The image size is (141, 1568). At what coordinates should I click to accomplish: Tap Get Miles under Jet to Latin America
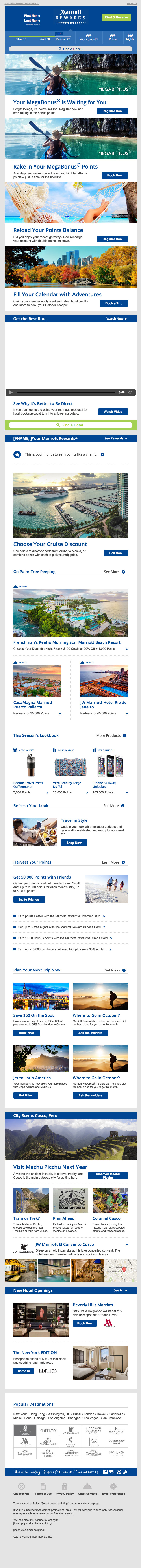pyautogui.click(x=26, y=1095)
